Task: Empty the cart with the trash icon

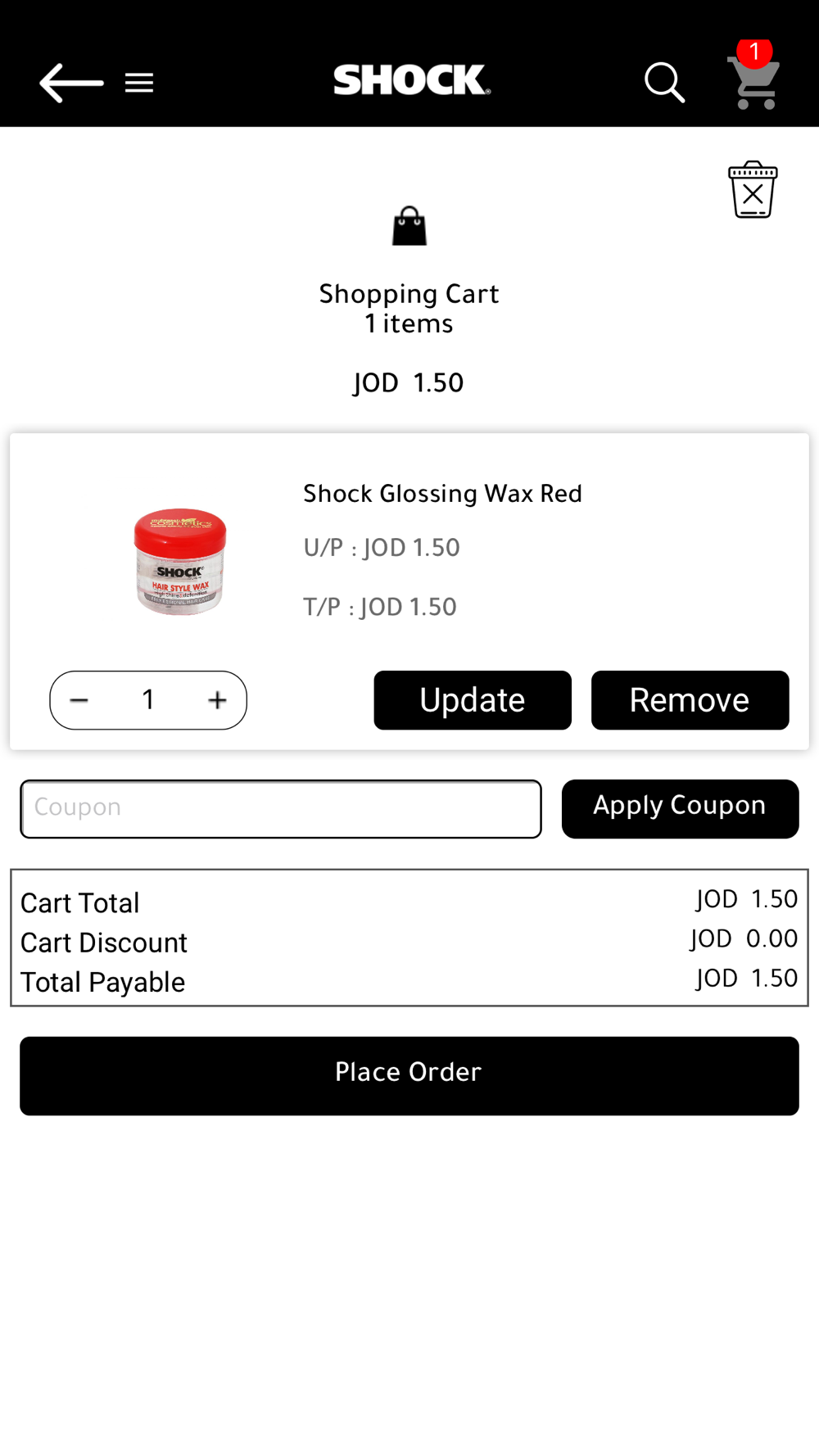Action: click(753, 189)
